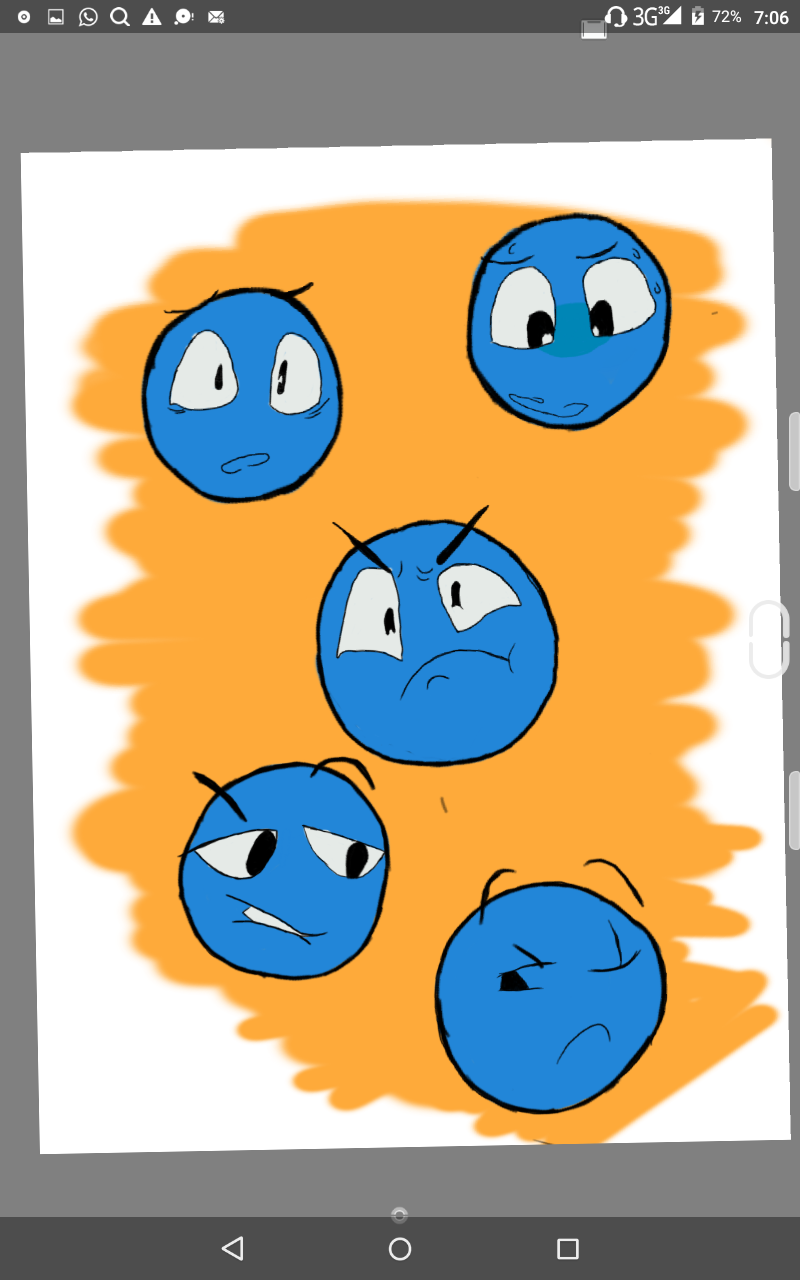Tap the lower gray slider bar on right edge
The height and width of the screenshot is (1280, 800).
[x=794, y=811]
